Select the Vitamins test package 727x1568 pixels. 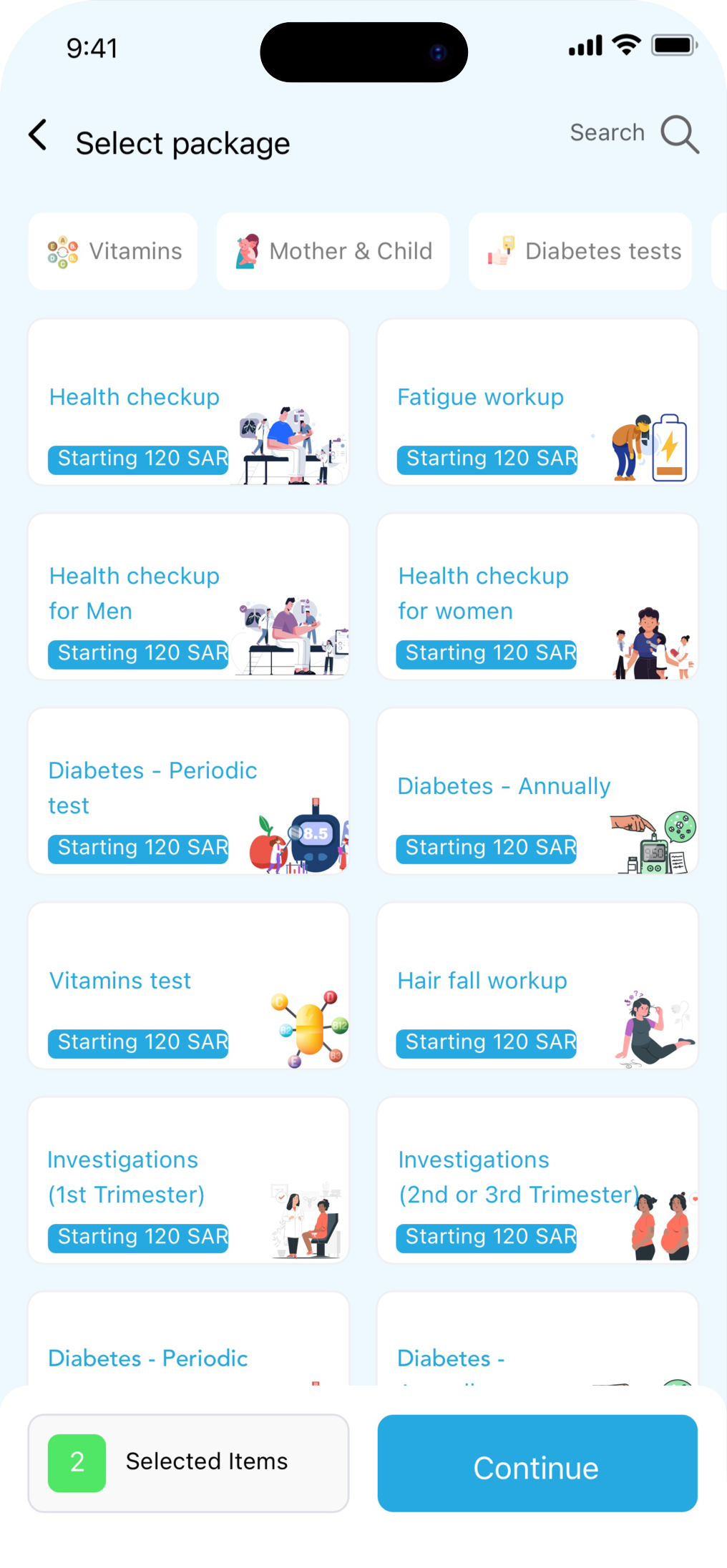click(188, 985)
